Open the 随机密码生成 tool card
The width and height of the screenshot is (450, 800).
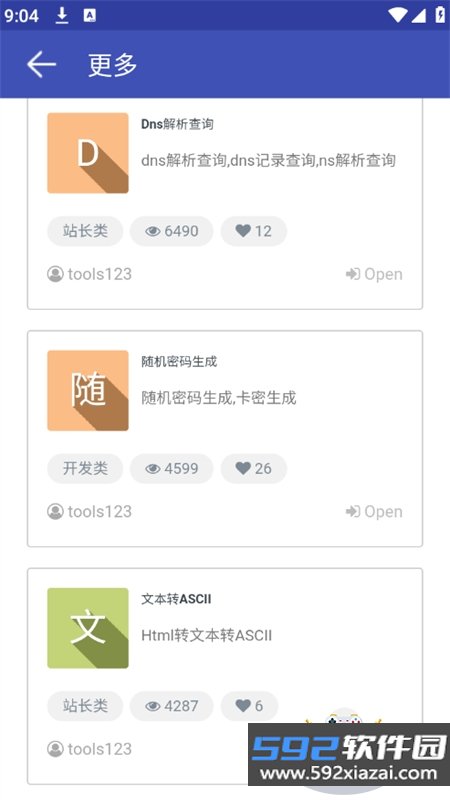tap(225, 439)
